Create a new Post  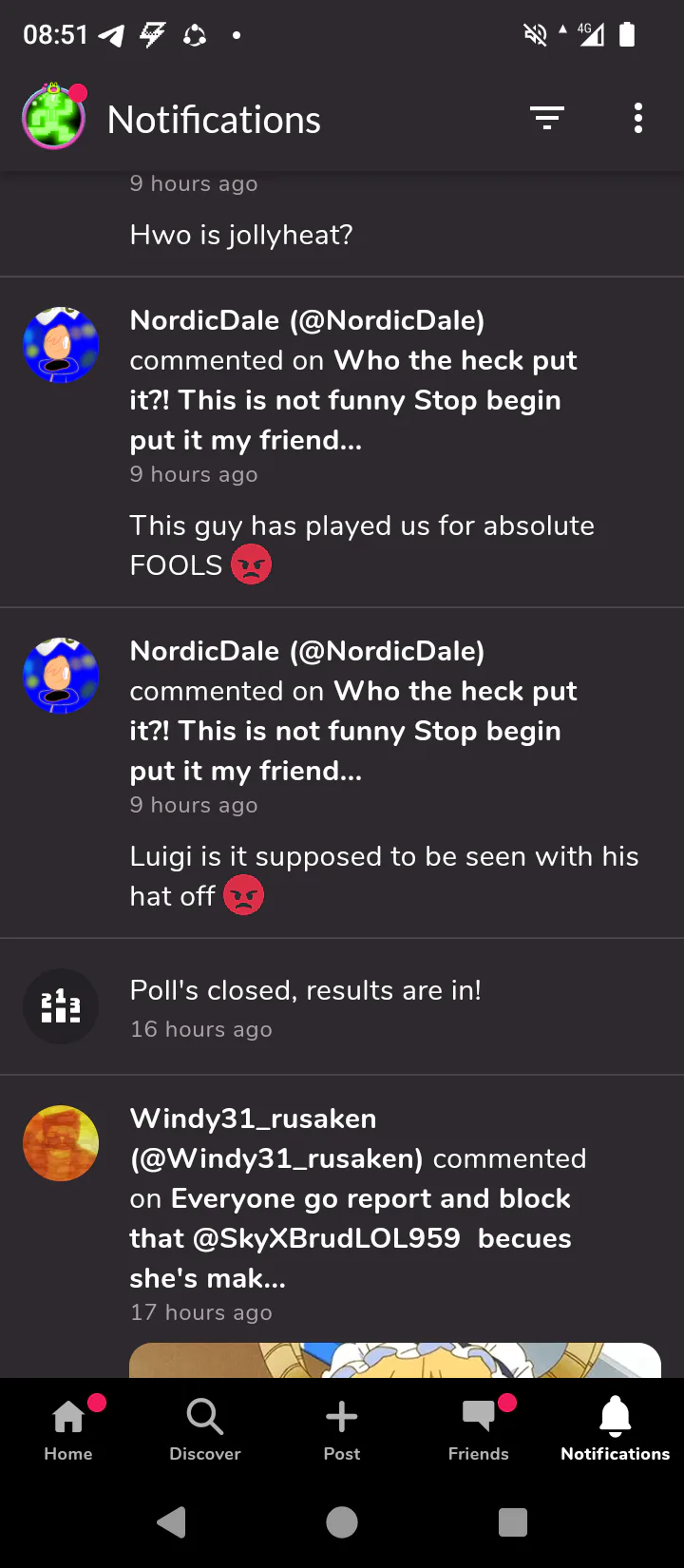(342, 1430)
